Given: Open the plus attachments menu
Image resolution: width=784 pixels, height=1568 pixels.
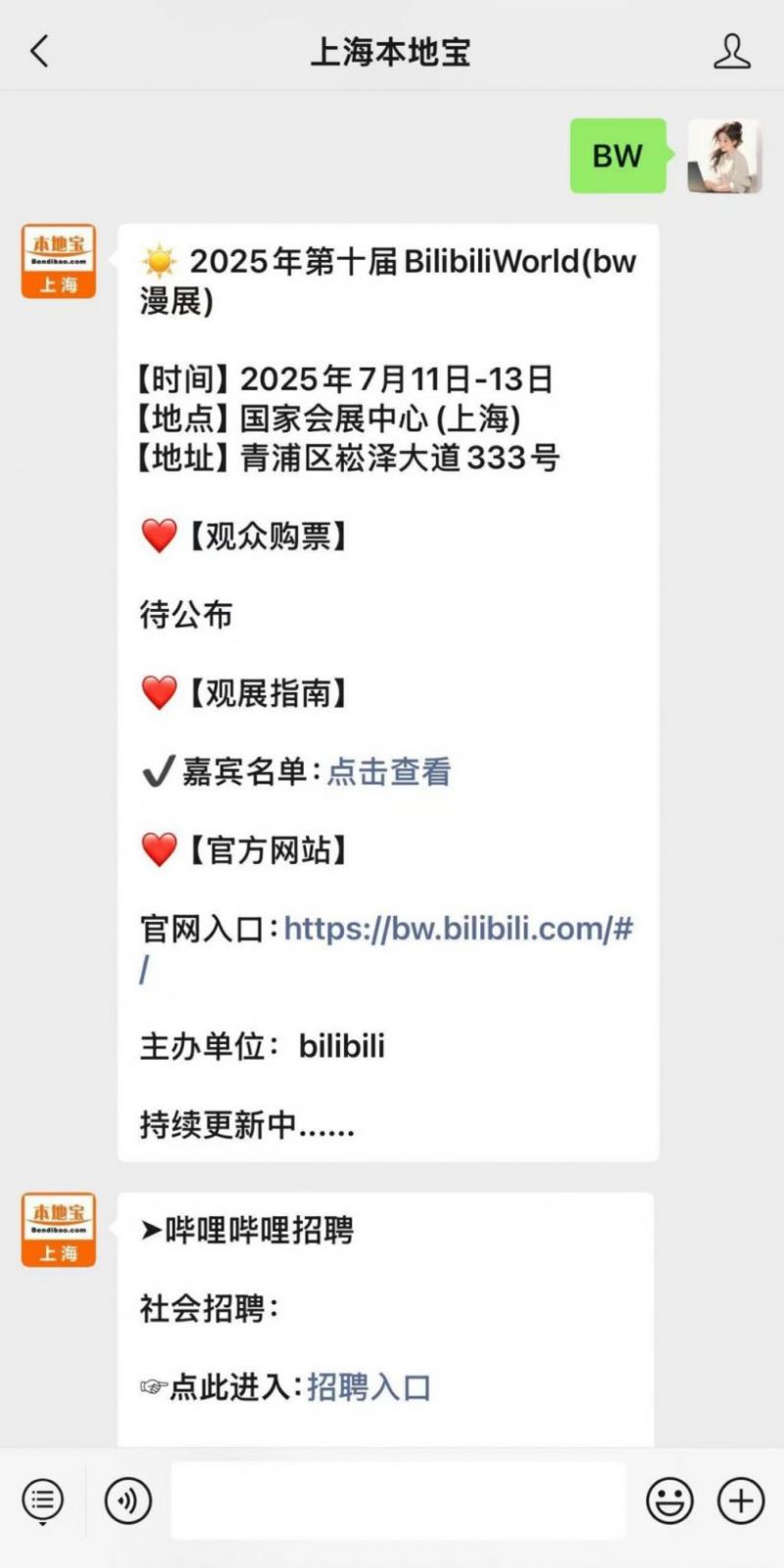Looking at the screenshot, I should (741, 1500).
